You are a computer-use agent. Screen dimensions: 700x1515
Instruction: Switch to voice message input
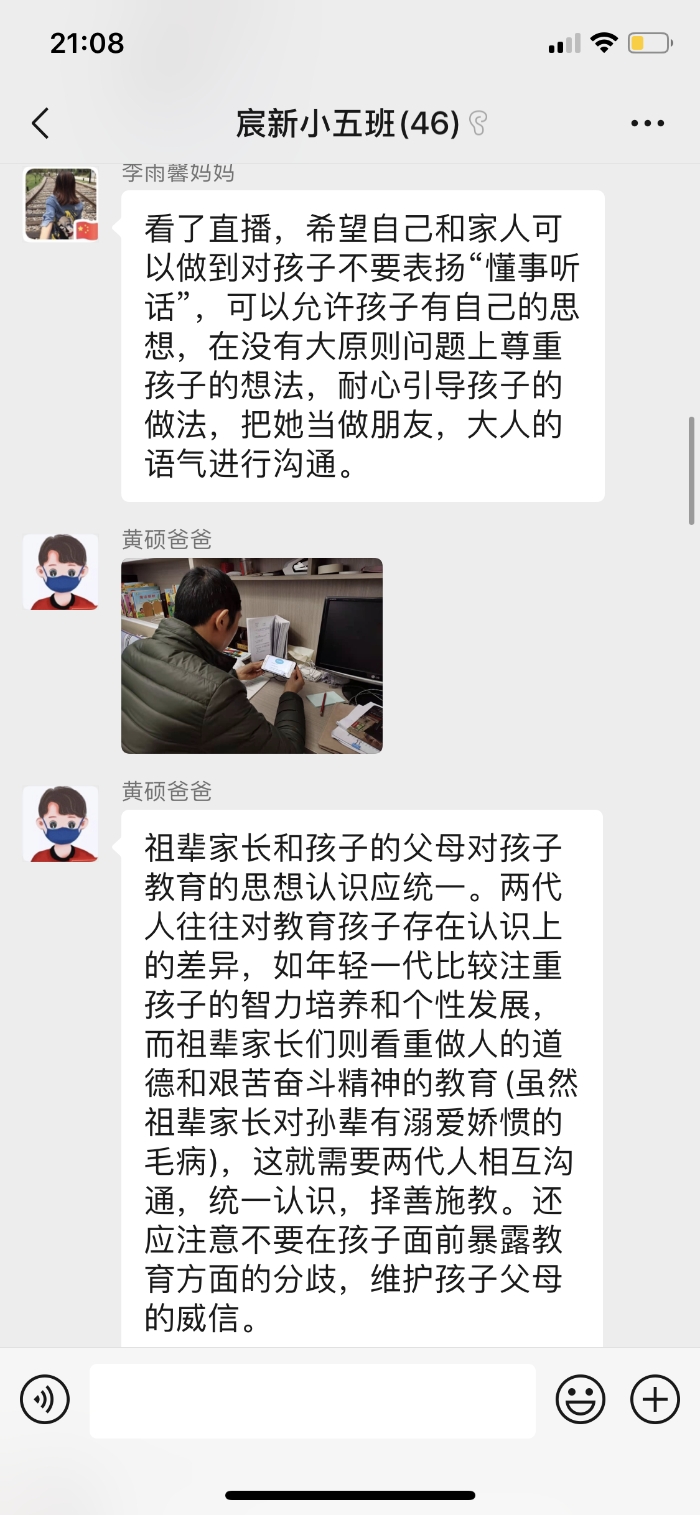coord(45,1399)
